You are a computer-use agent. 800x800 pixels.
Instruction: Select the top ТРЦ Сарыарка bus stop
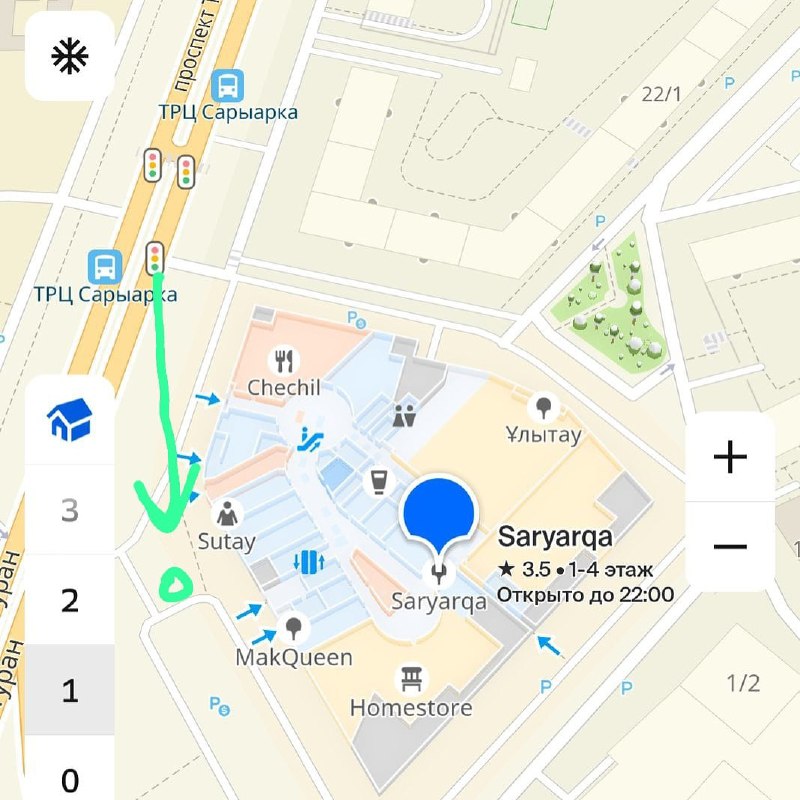tap(228, 86)
